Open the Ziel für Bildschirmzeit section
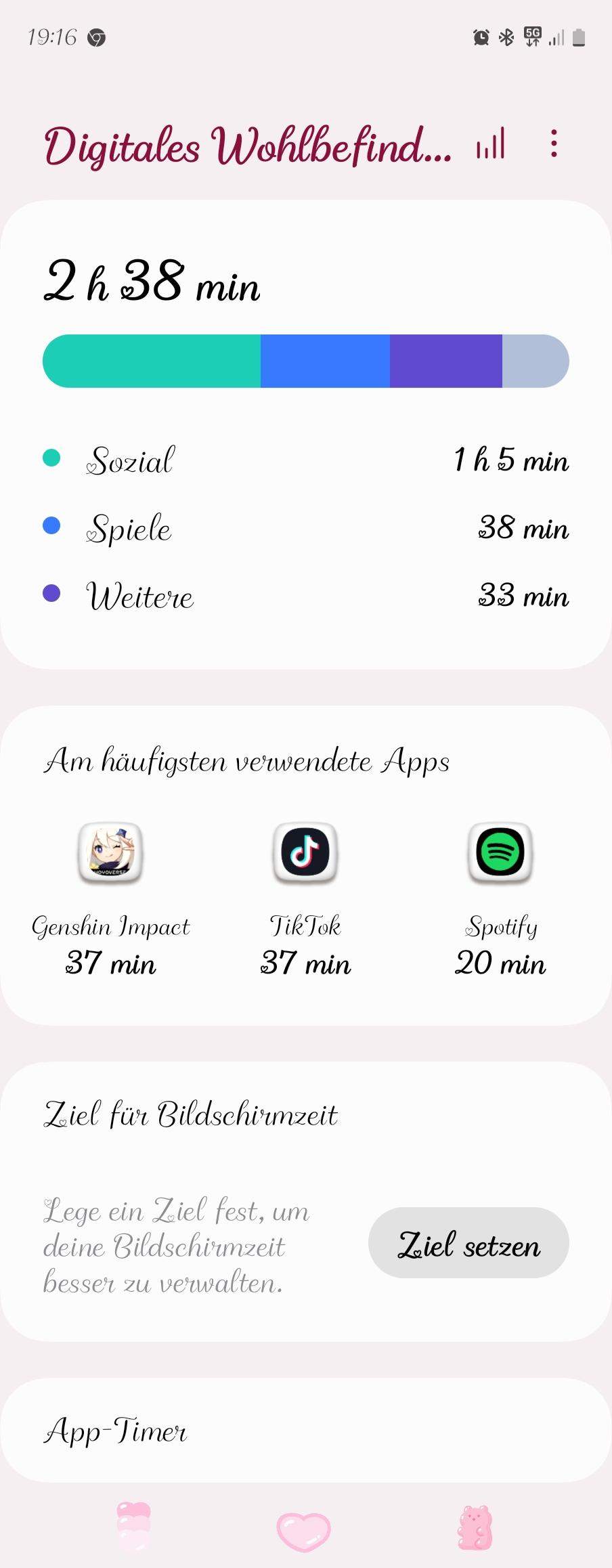This screenshot has height=1568, width=612. pyautogui.click(x=192, y=1114)
